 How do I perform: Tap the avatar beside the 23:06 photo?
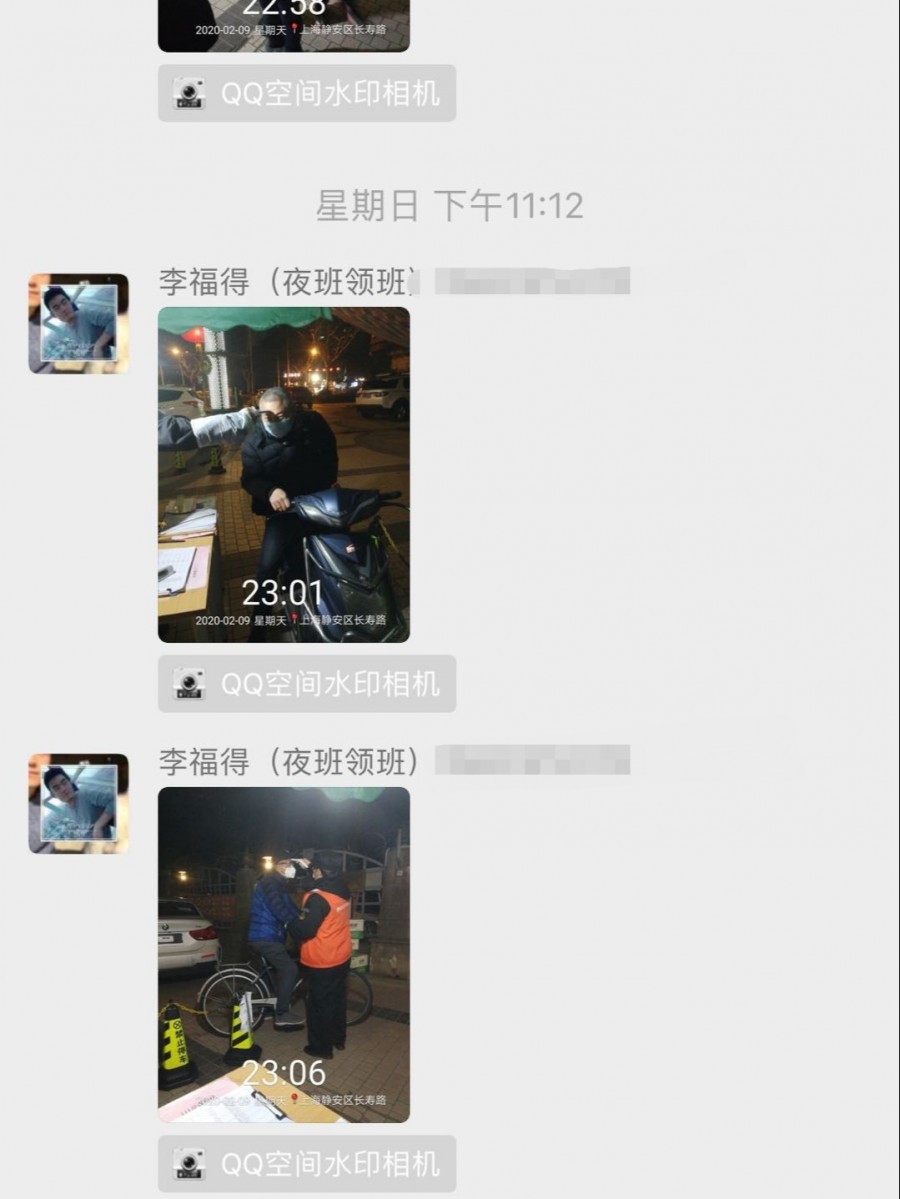78,803
